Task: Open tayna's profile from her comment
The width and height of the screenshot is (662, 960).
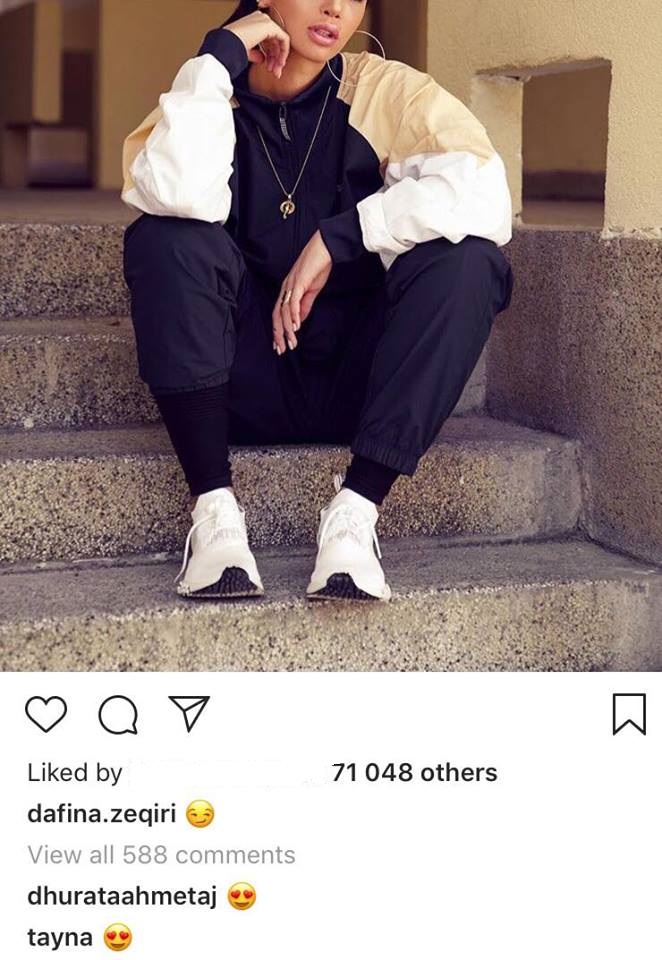Action: (x=60, y=937)
